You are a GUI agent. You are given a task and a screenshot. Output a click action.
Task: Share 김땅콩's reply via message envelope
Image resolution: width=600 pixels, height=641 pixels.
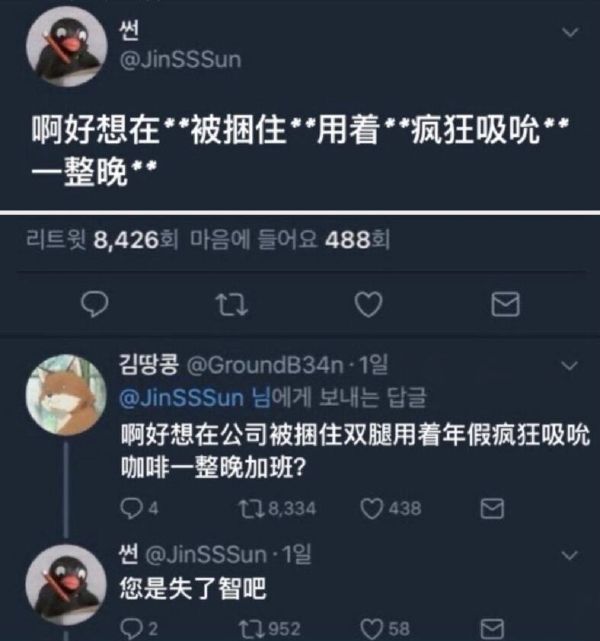click(x=491, y=508)
